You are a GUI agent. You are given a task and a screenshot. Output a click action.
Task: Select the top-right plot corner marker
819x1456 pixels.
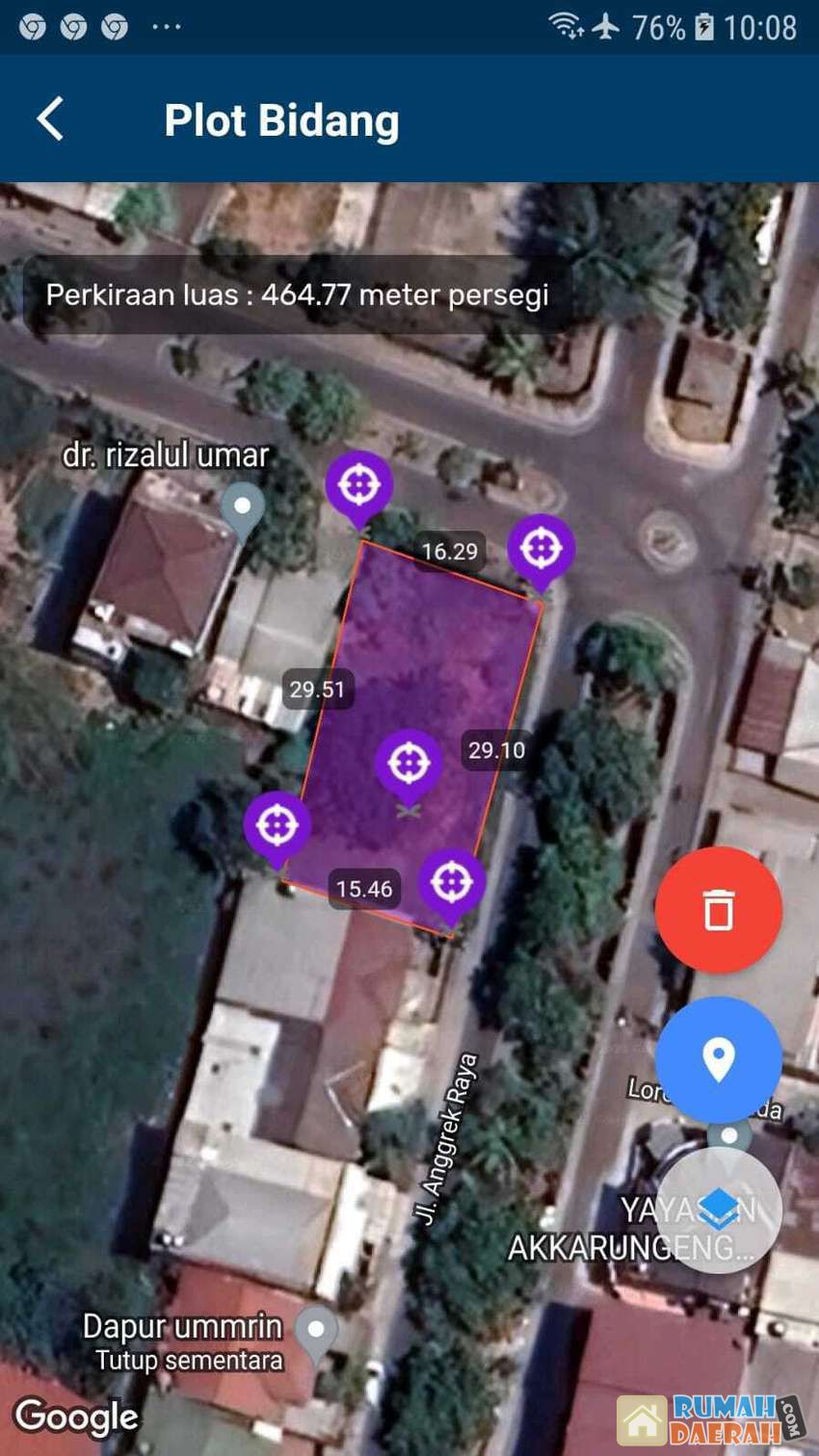[541, 549]
